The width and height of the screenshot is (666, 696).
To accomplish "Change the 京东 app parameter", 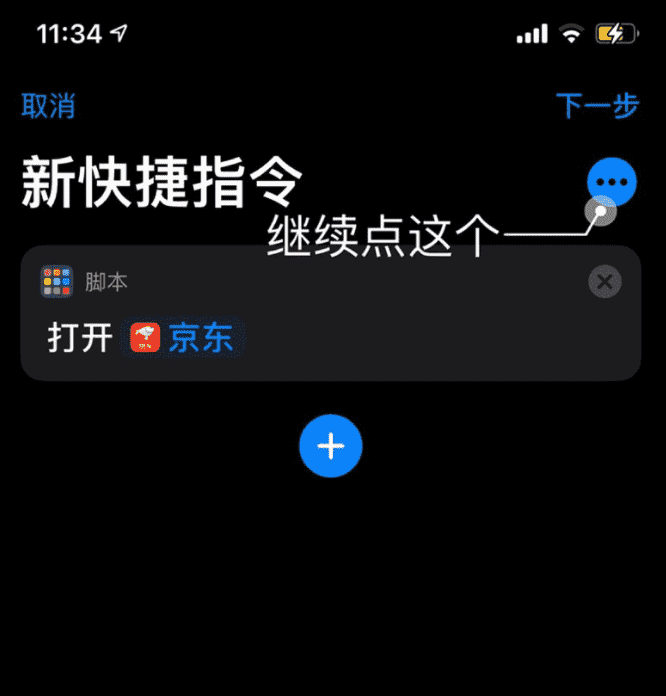I will coord(188,339).
